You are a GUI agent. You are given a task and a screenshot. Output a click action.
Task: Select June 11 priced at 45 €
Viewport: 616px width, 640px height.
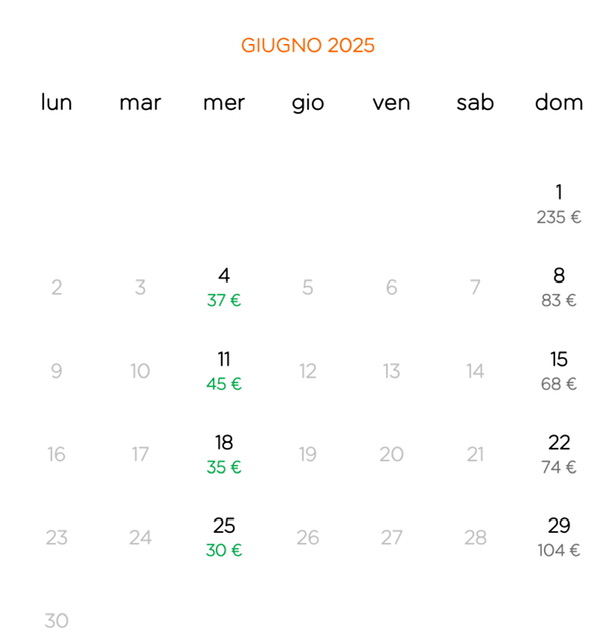pyautogui.click(x=224, y=370)
